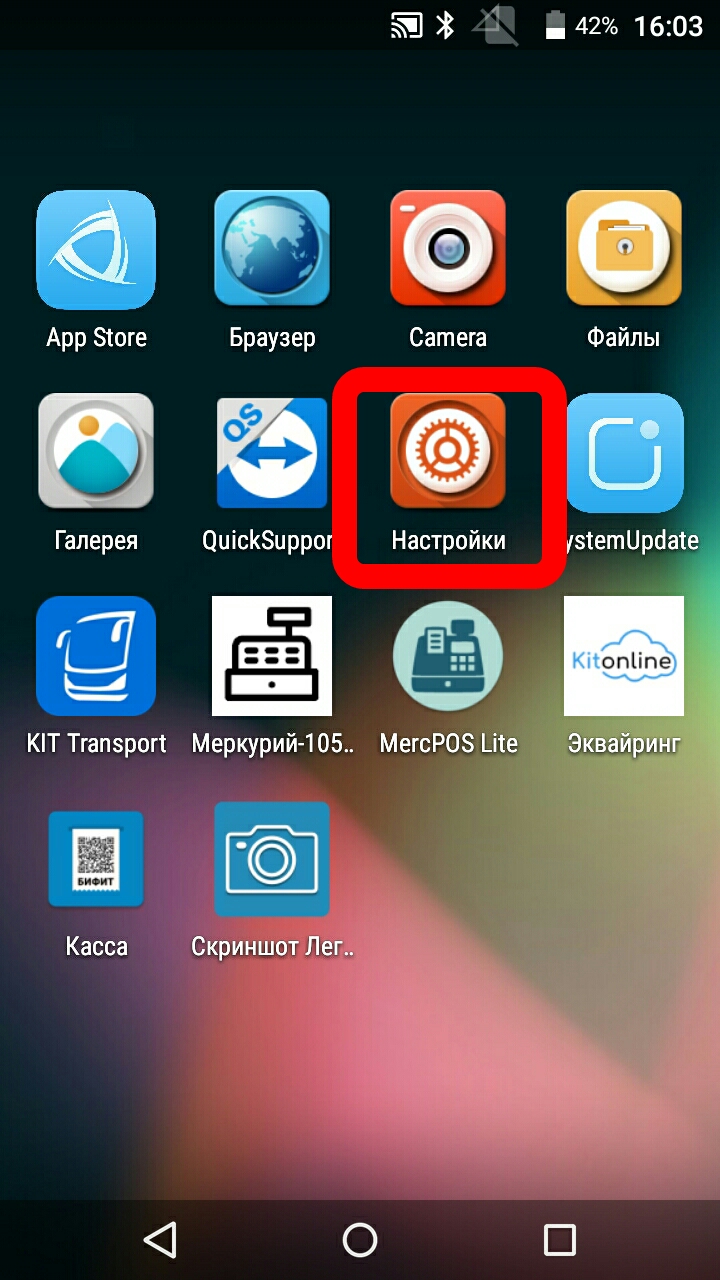
Task: Open the SystemUpdate app
Action: click(624, 452)
